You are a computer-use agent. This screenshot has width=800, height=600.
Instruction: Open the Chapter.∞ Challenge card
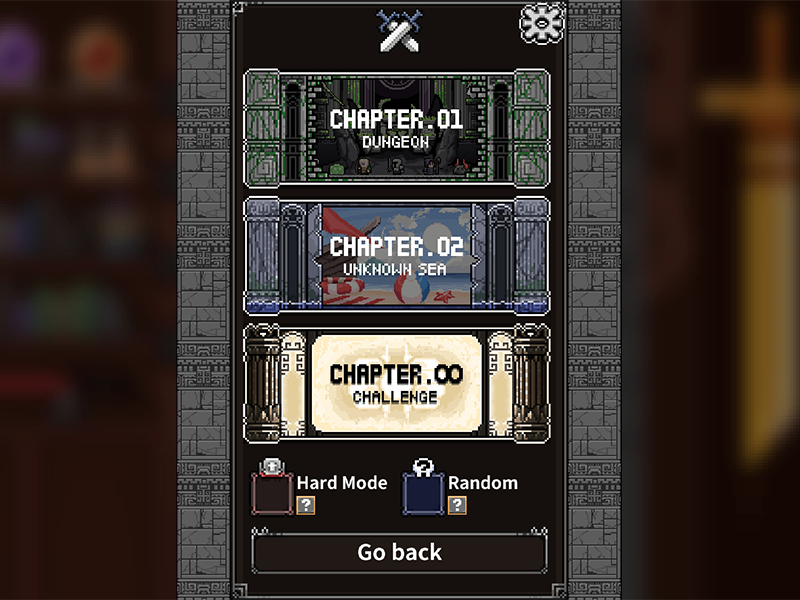tap(397, 383)
